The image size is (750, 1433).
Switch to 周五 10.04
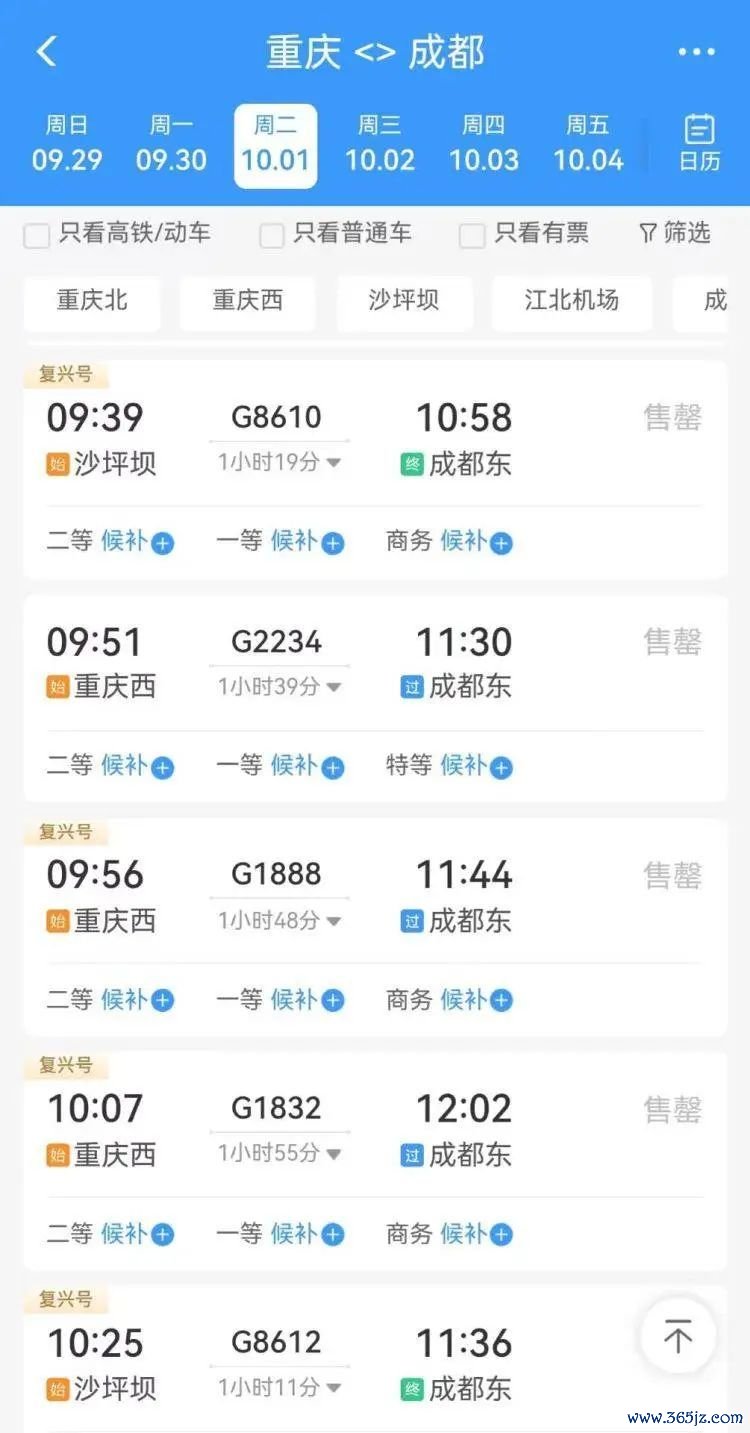tap(588, 144)
